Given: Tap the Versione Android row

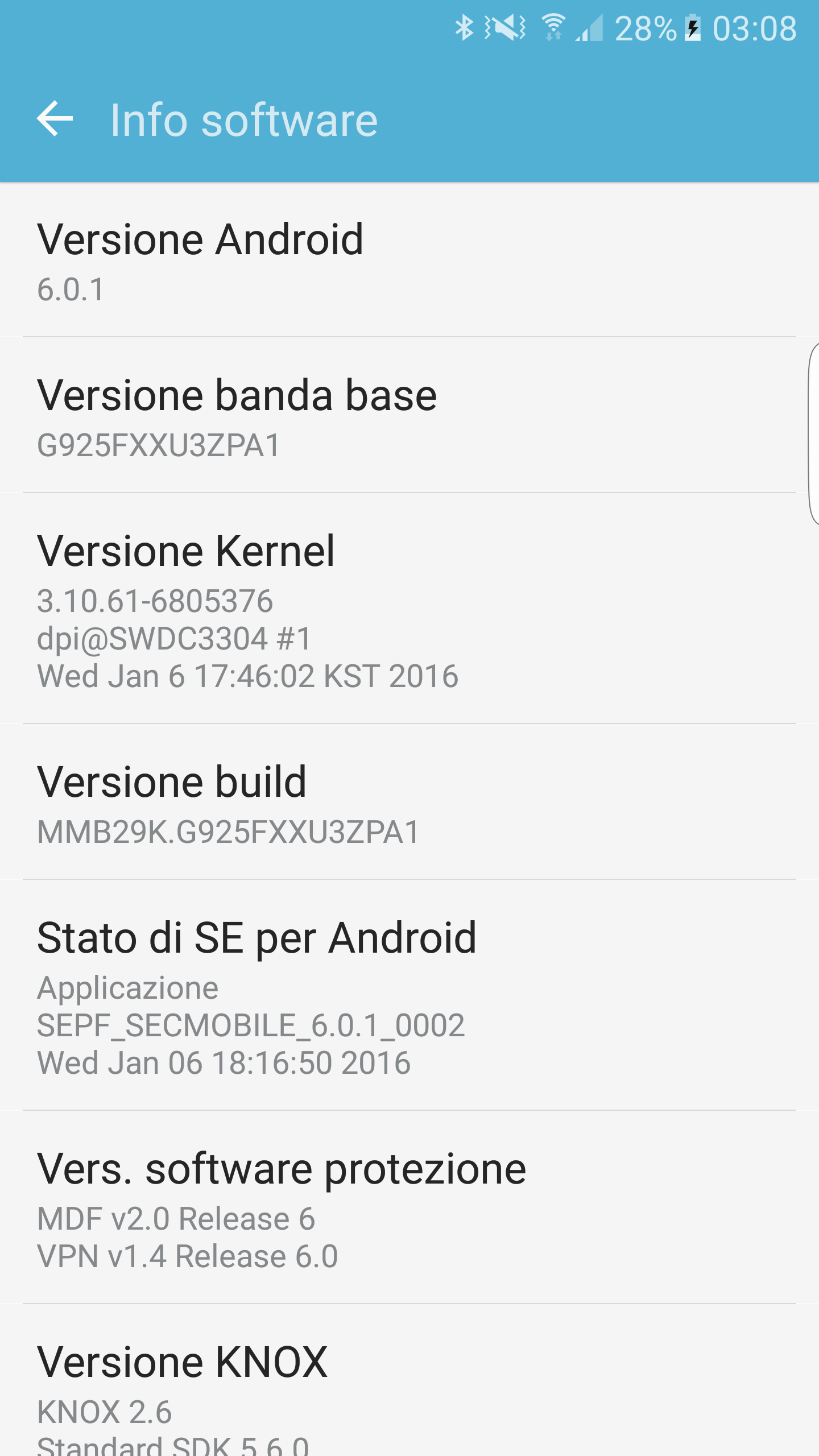Looking at the screenshot, I should [x=409, y=260].
